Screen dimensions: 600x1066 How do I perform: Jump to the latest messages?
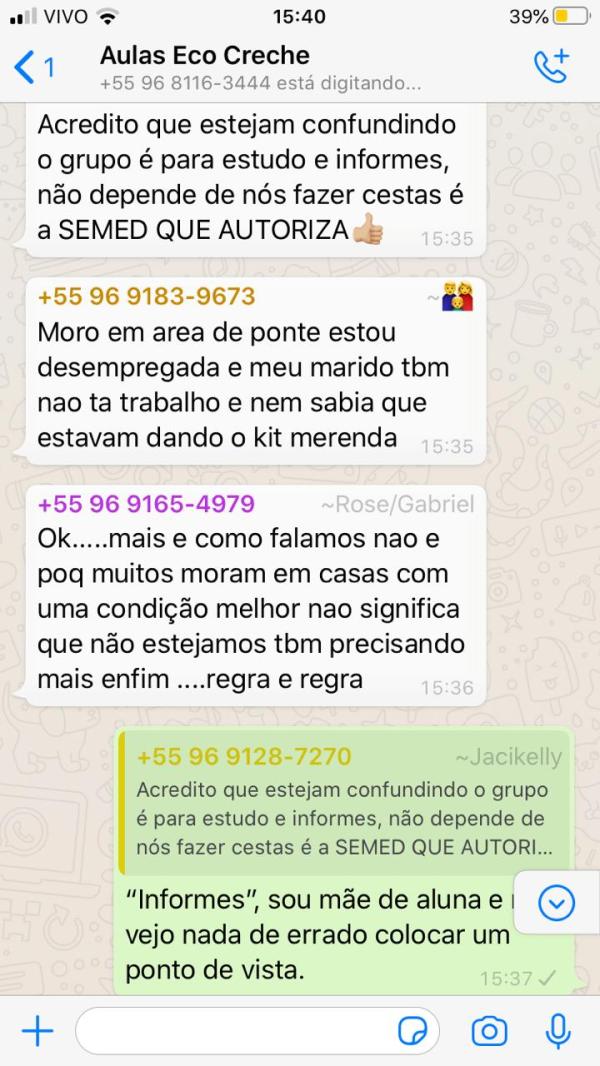556,903
